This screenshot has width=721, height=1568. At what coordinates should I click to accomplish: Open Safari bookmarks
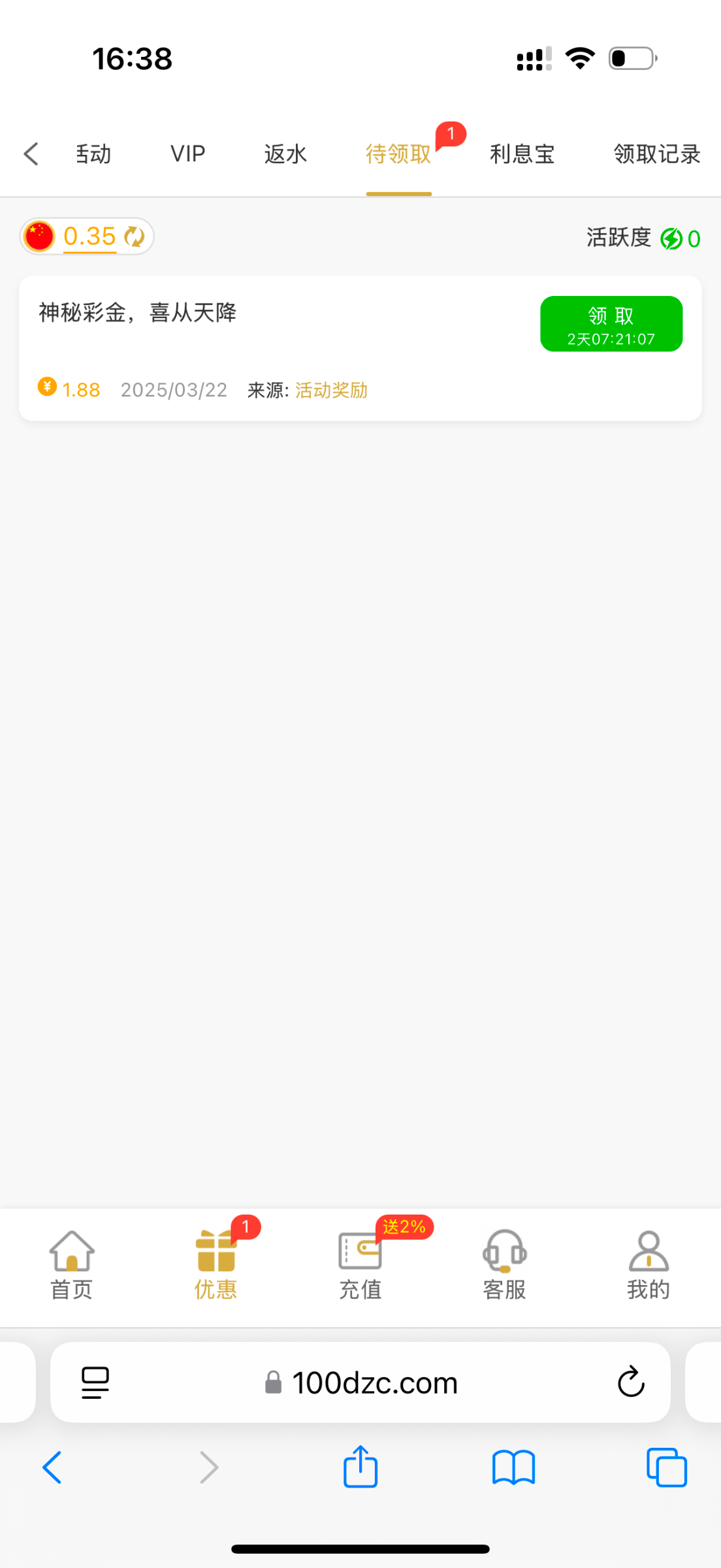(513, 1467)
